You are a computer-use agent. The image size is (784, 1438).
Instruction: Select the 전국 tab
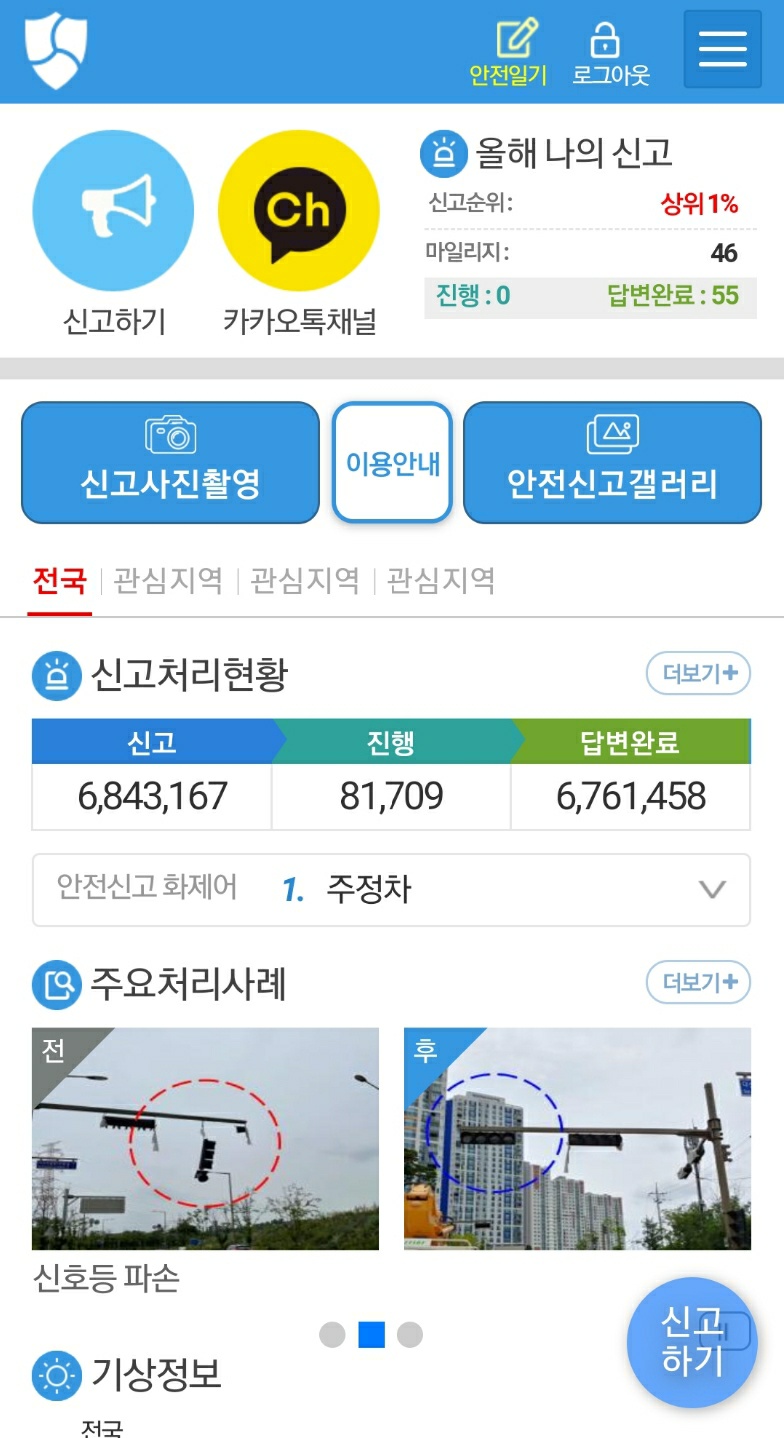point(59,581)
